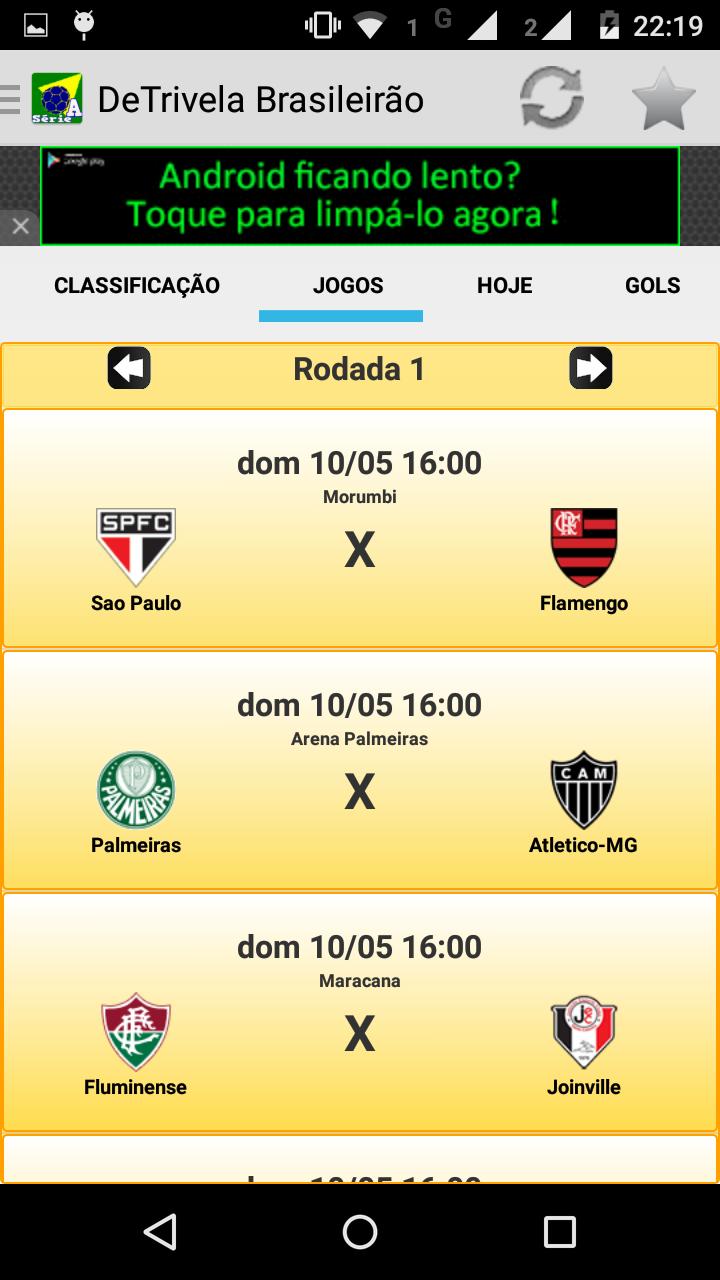Switch to the Hoje tab
The image size is (720, 1280).
coord(504,286)
